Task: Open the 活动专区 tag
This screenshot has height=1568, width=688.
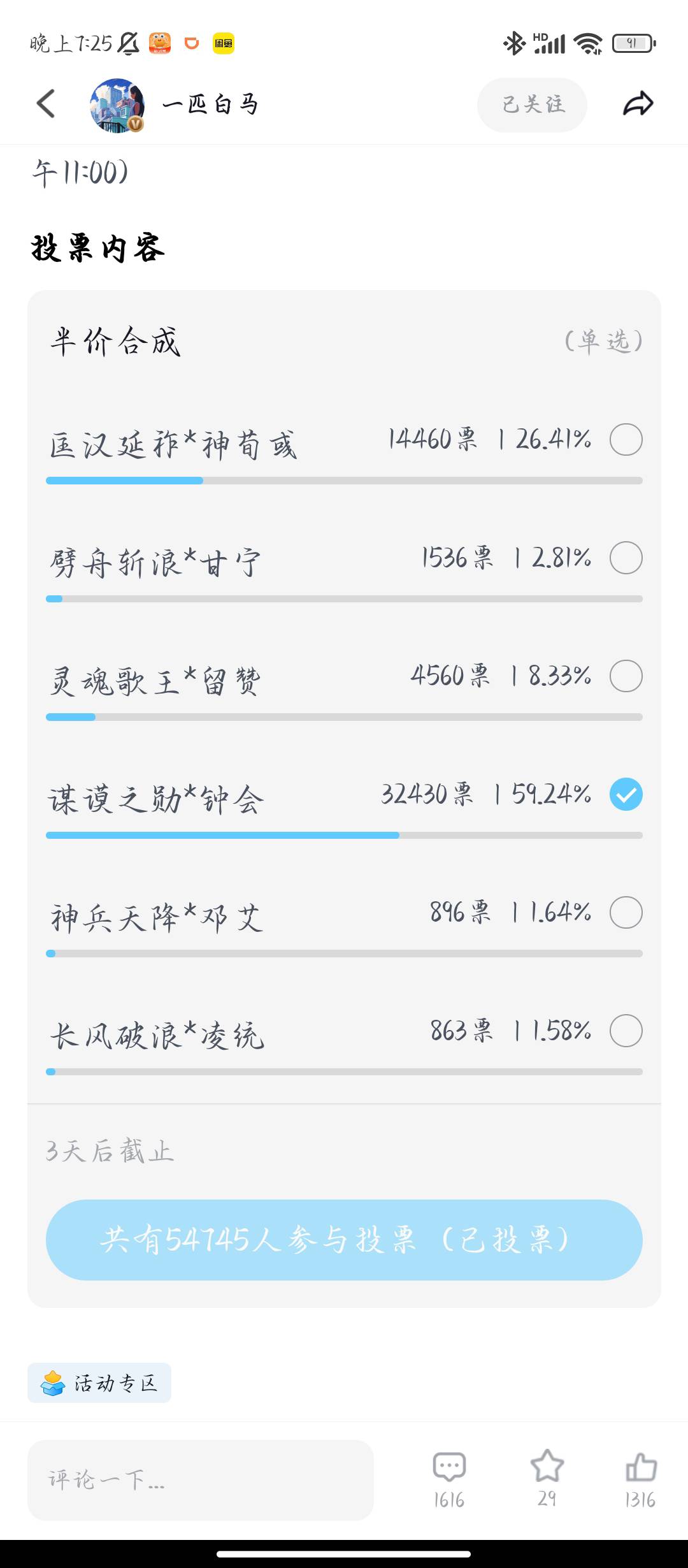Action: pos(99,1383)
